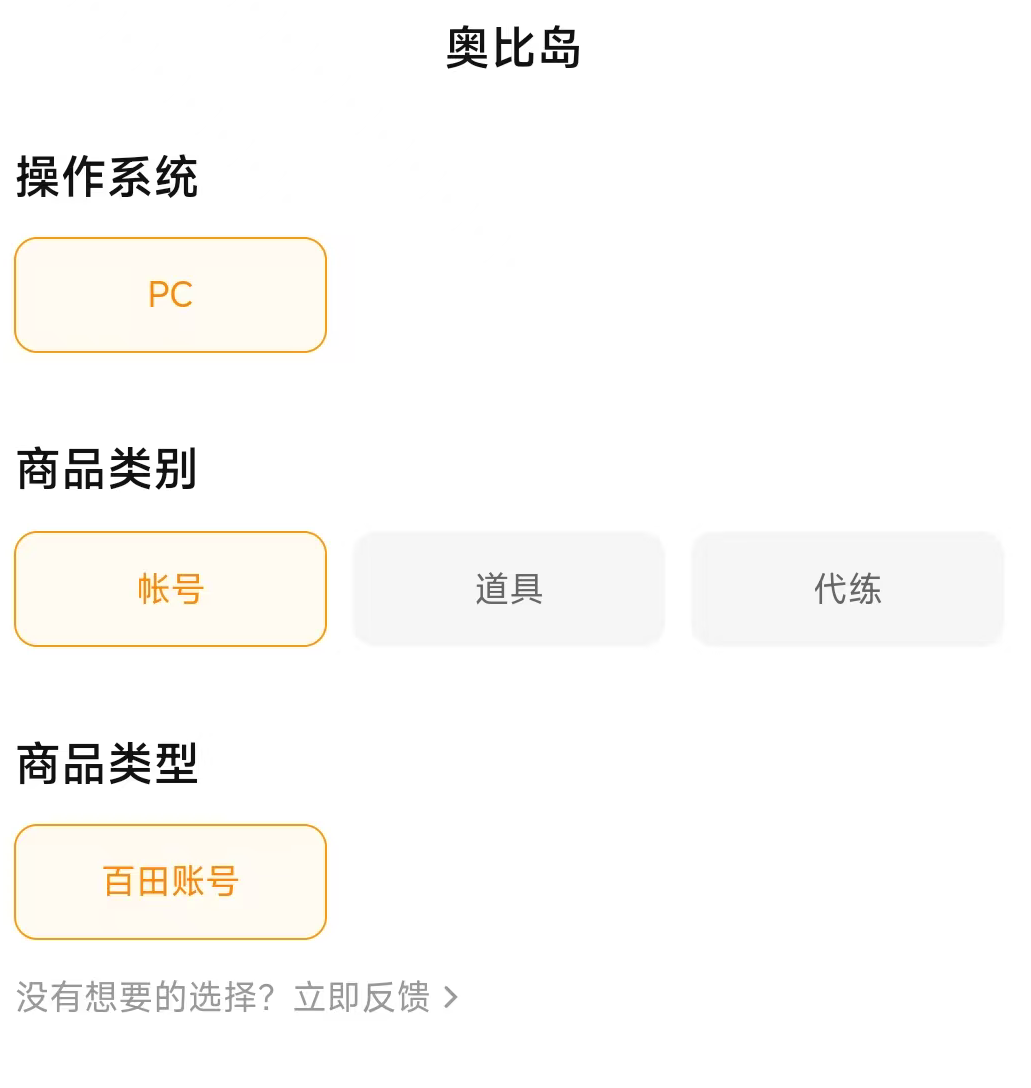This screenshot has height=1088, width=1031.
Task: Switch commodity category to 代练
Action: tap(847, 589)
